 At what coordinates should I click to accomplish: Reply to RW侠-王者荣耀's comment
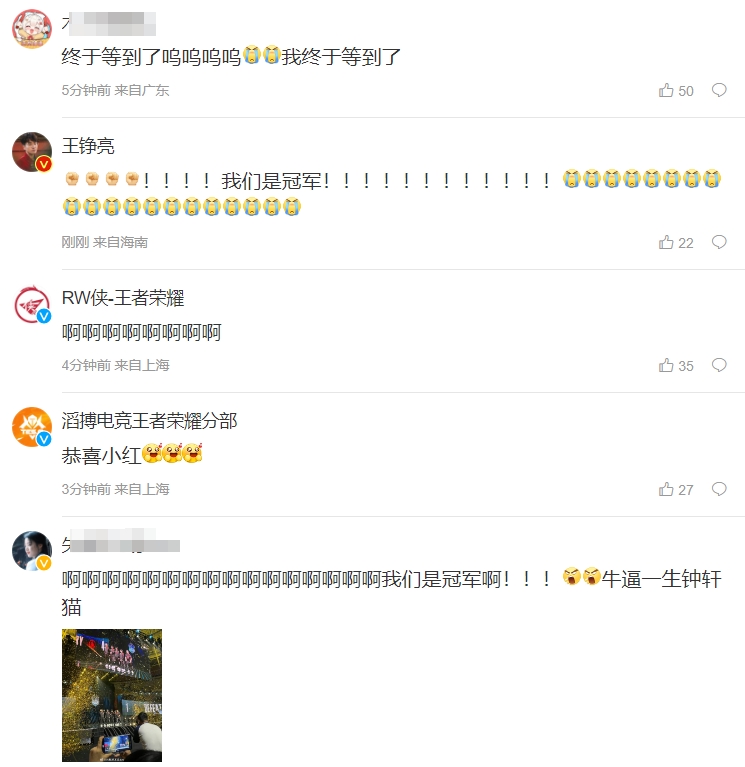718,366
